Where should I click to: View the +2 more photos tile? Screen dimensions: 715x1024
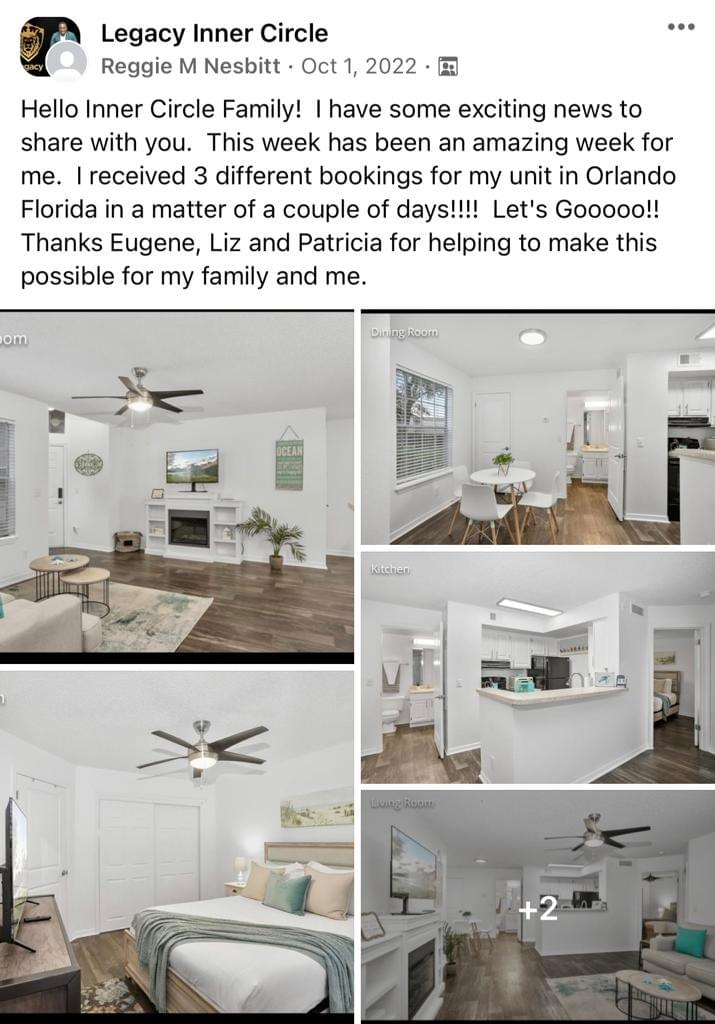pyautogui.click(x=538, y=907)
